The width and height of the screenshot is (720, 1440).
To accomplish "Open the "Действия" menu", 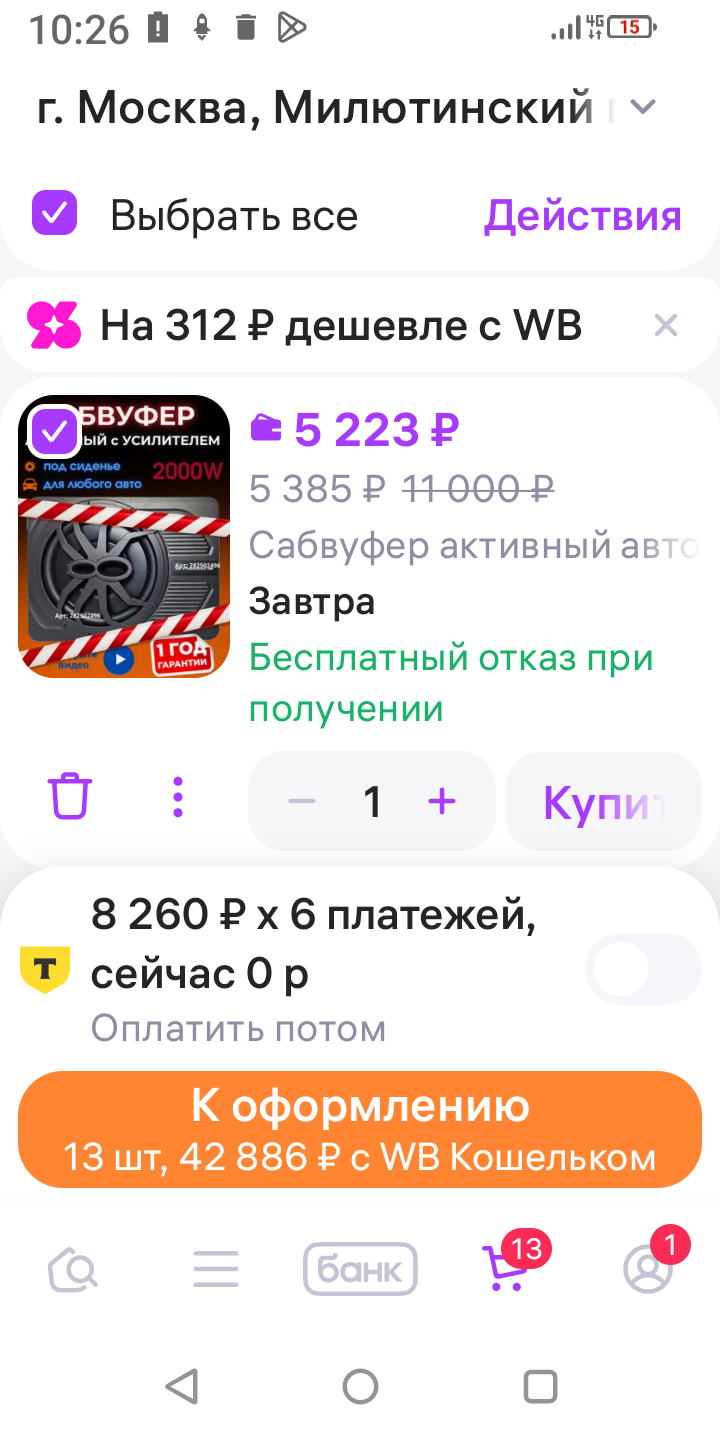I will click(582, 215).
